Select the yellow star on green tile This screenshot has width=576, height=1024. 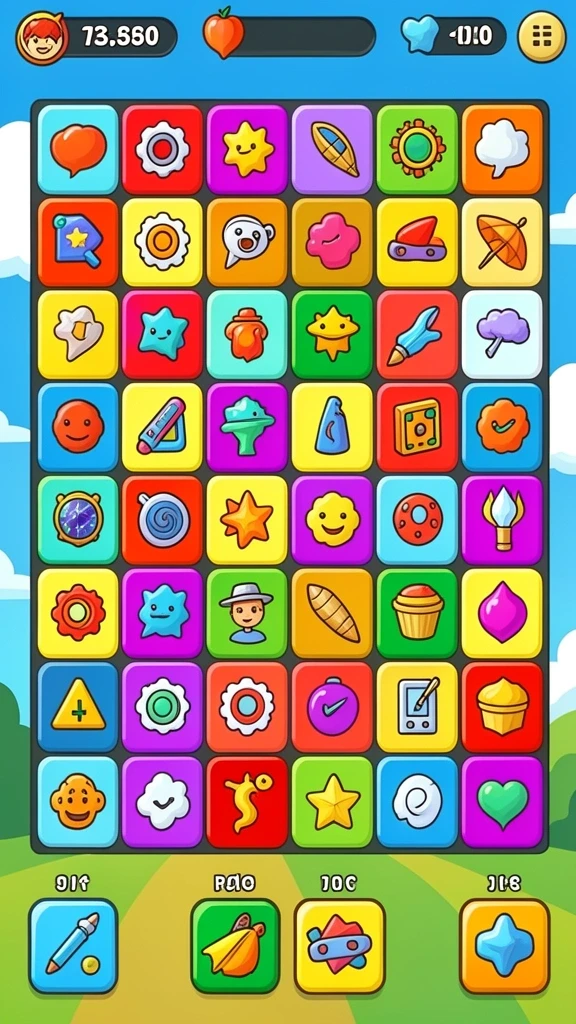tap(332, 801)
